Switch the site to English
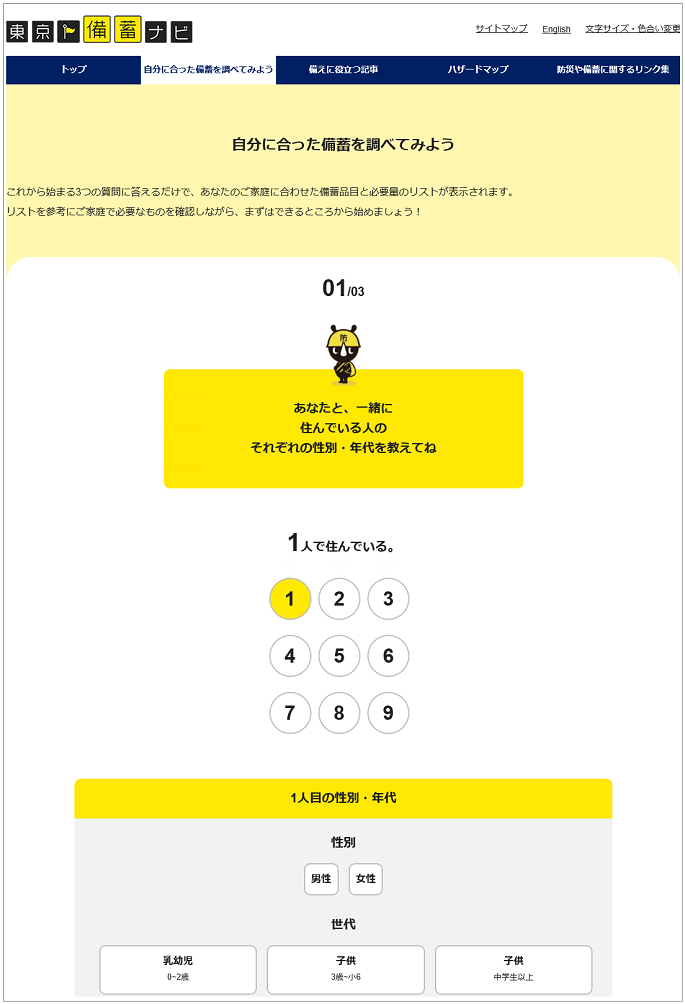 556,29
